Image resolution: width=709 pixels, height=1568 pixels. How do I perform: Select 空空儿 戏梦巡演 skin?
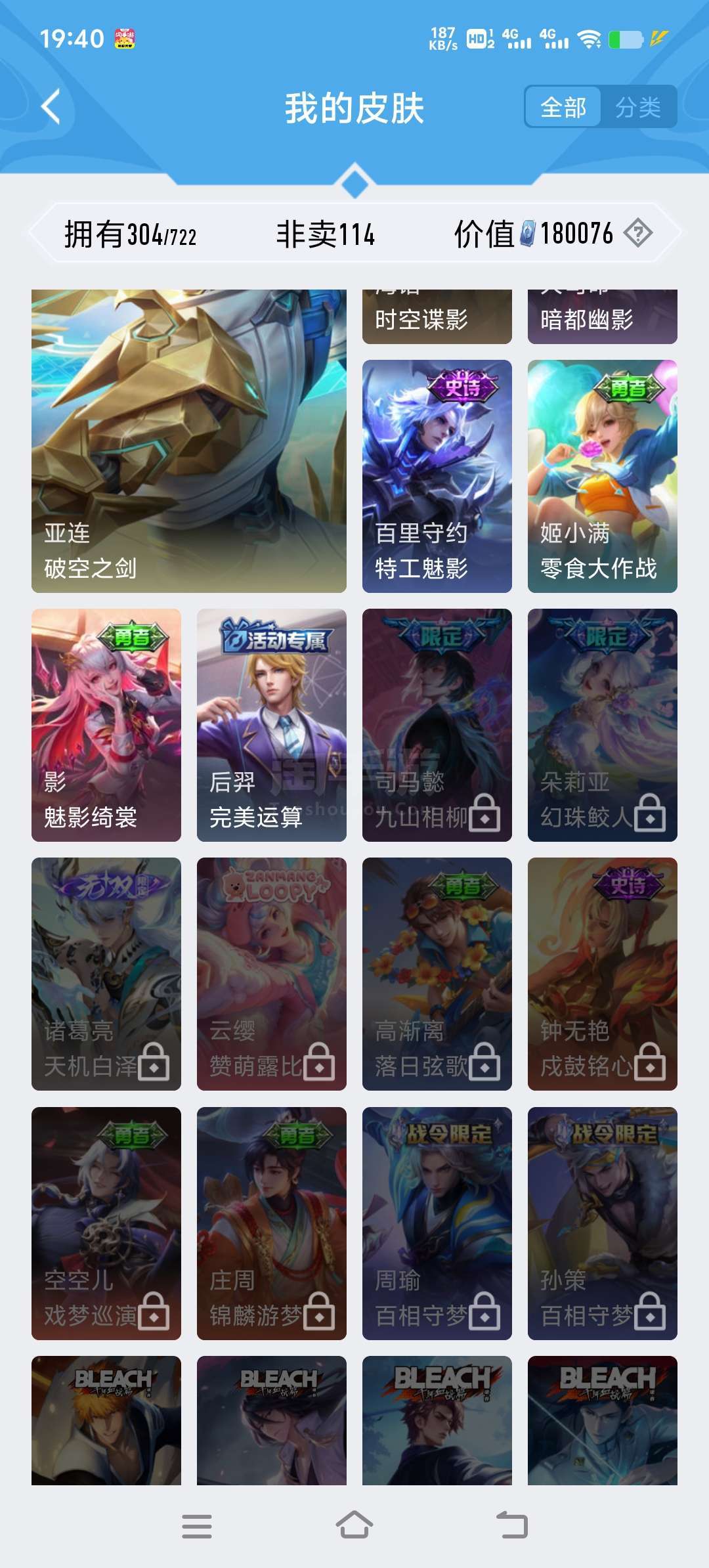(106, 1223)
